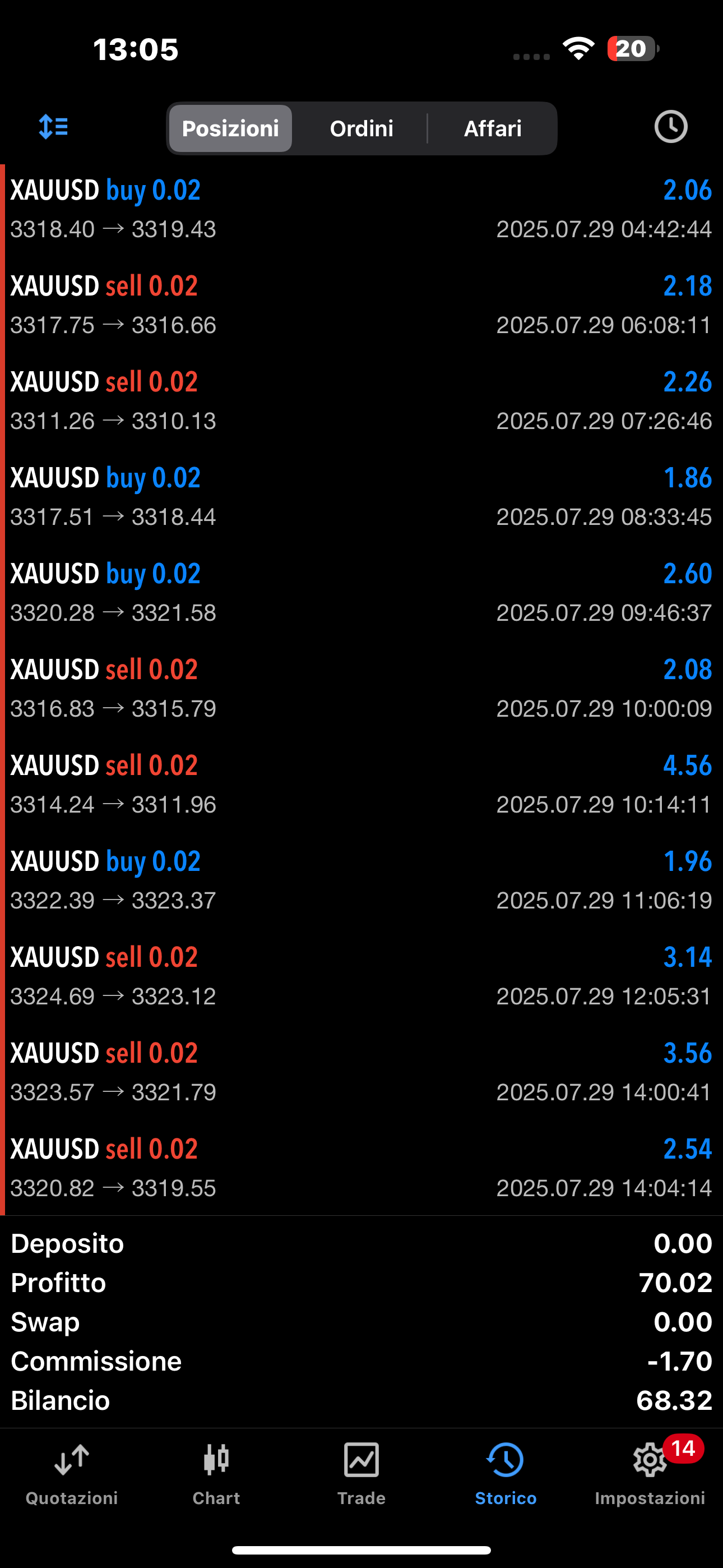The image size is (723, 1568).
Task: Switch to the Affari segment
Action: (x=492, y=128)
